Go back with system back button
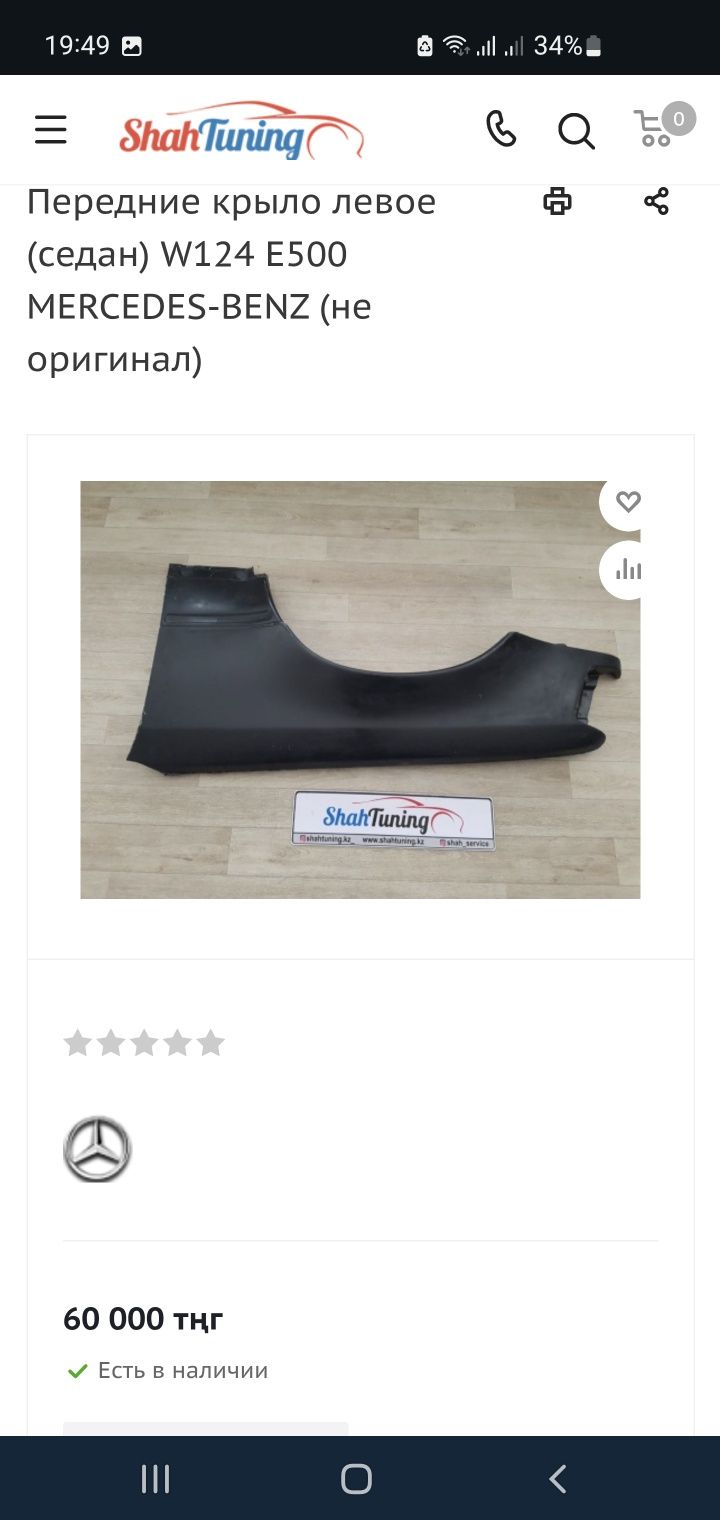 click(558, 1479)
